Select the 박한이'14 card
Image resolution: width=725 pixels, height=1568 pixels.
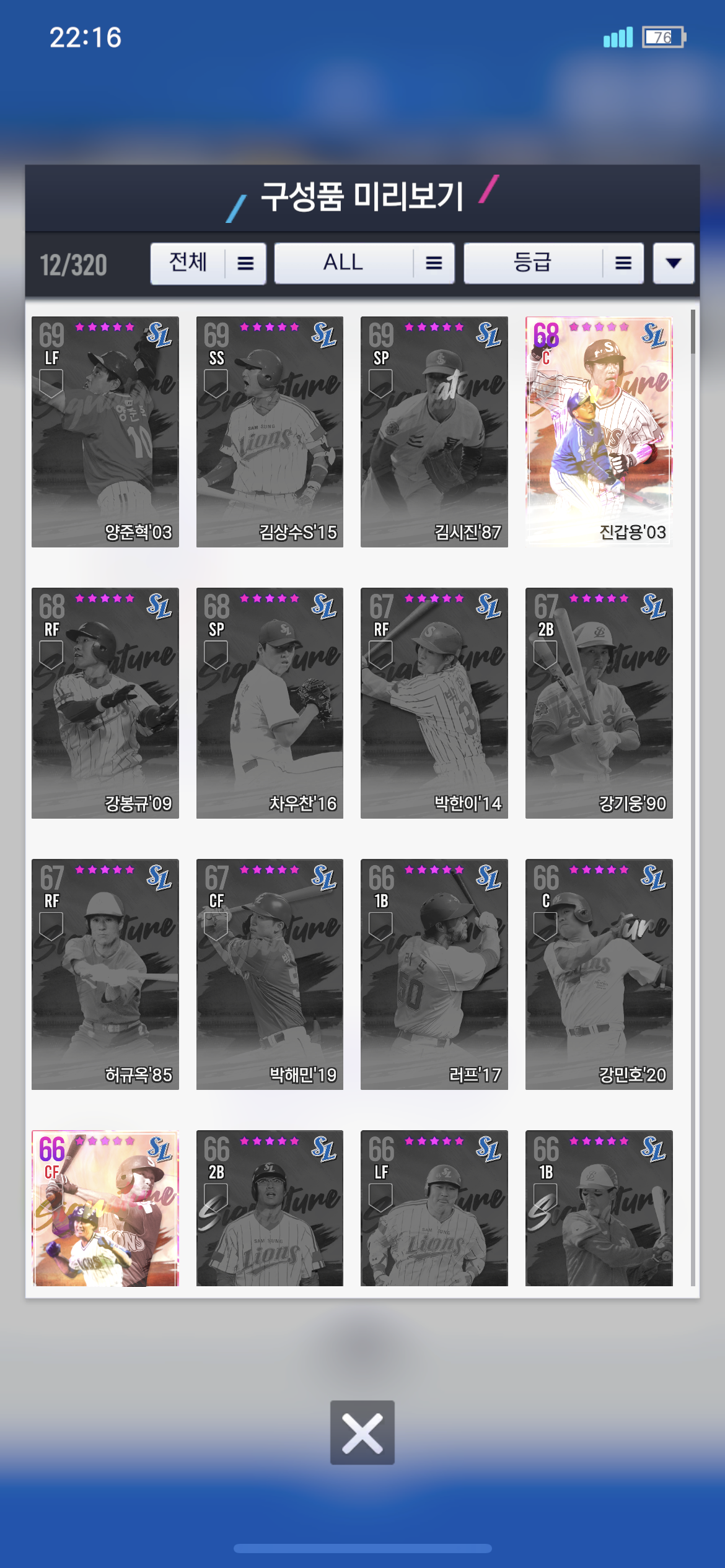[434, 703]
